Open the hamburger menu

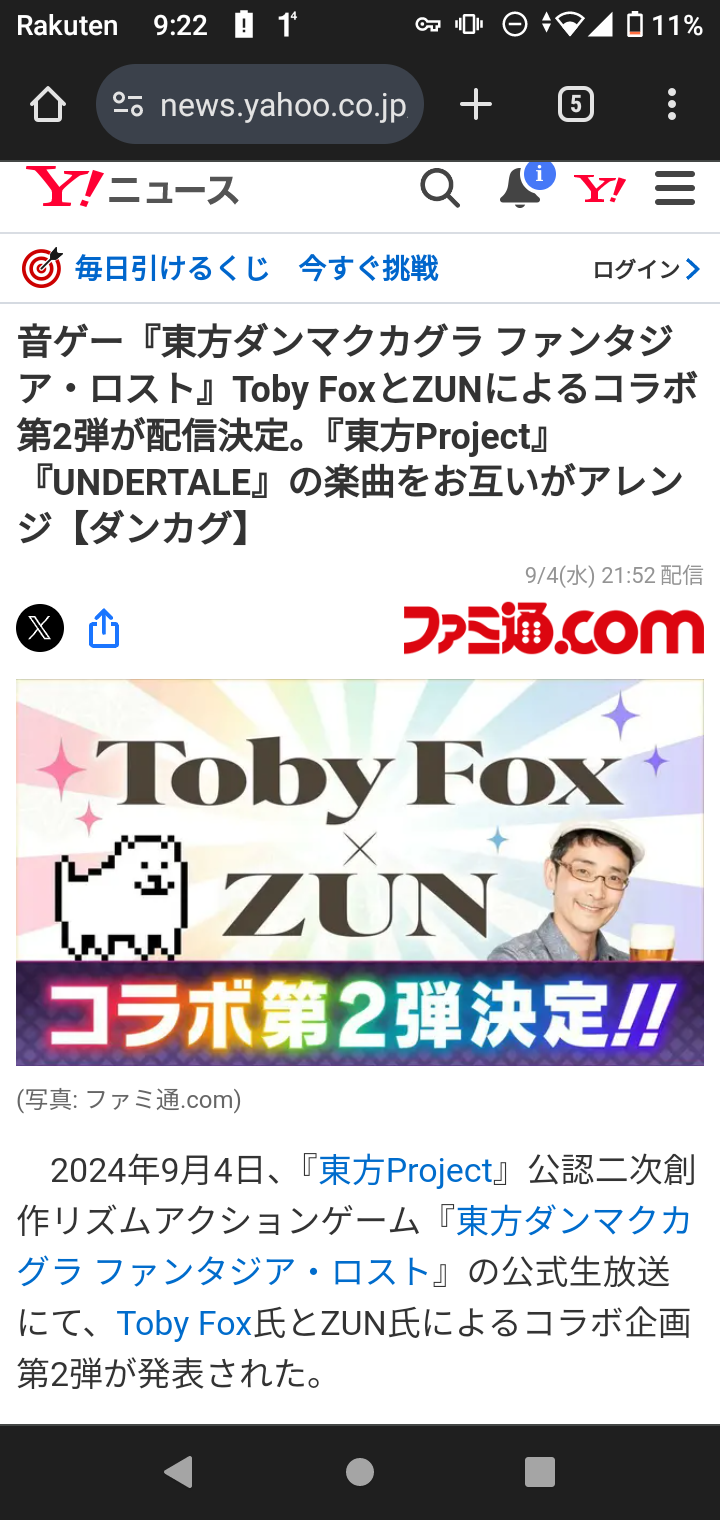pos(675,188)
